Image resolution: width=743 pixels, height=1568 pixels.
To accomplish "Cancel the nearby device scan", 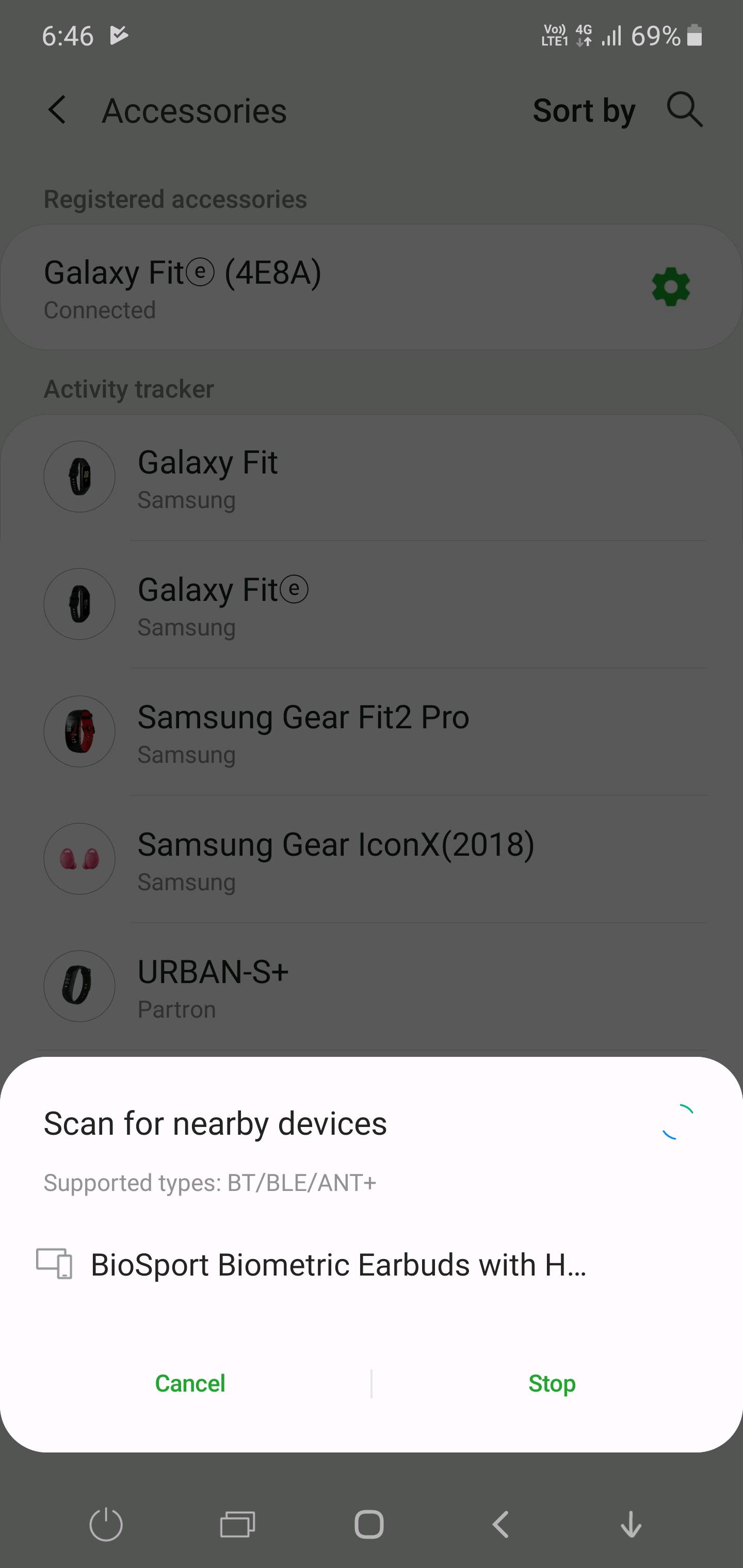I will click(190, 1383).
